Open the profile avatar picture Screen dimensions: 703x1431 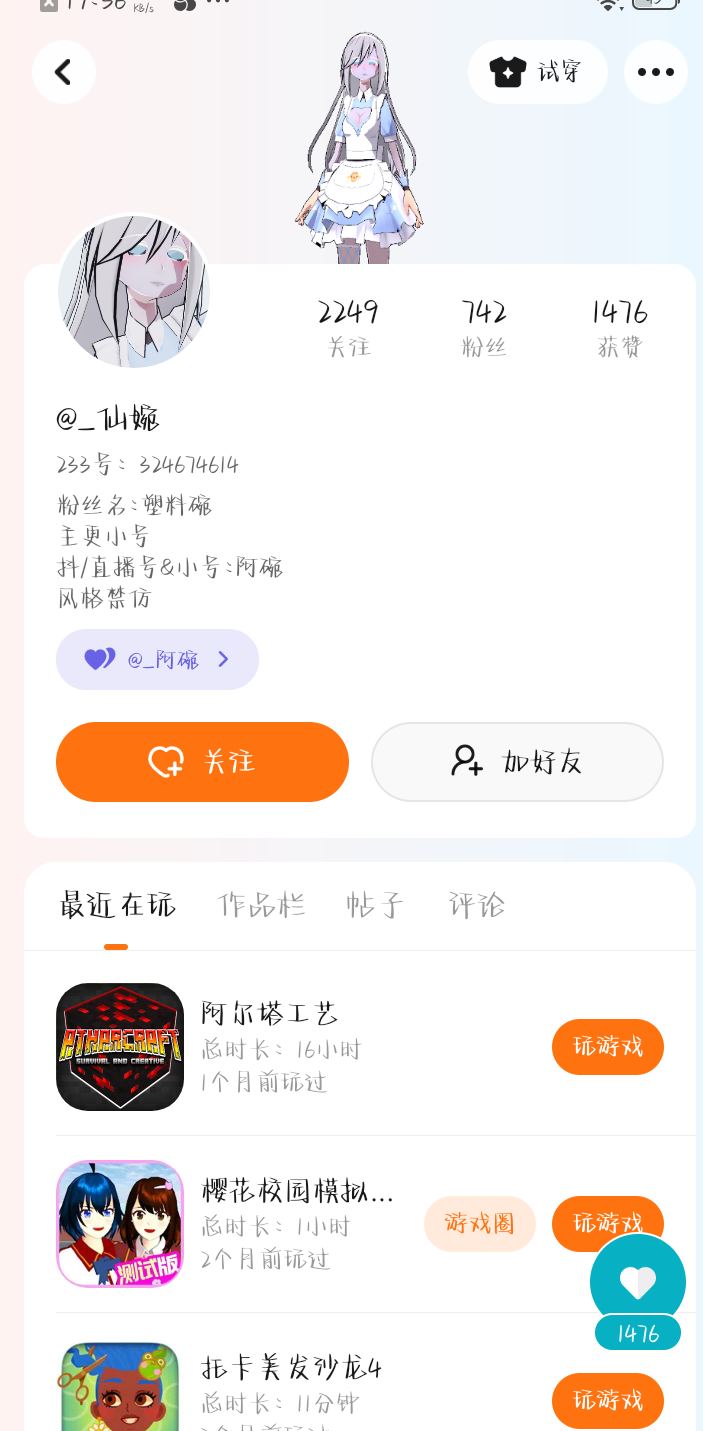[x=134, y=291]
